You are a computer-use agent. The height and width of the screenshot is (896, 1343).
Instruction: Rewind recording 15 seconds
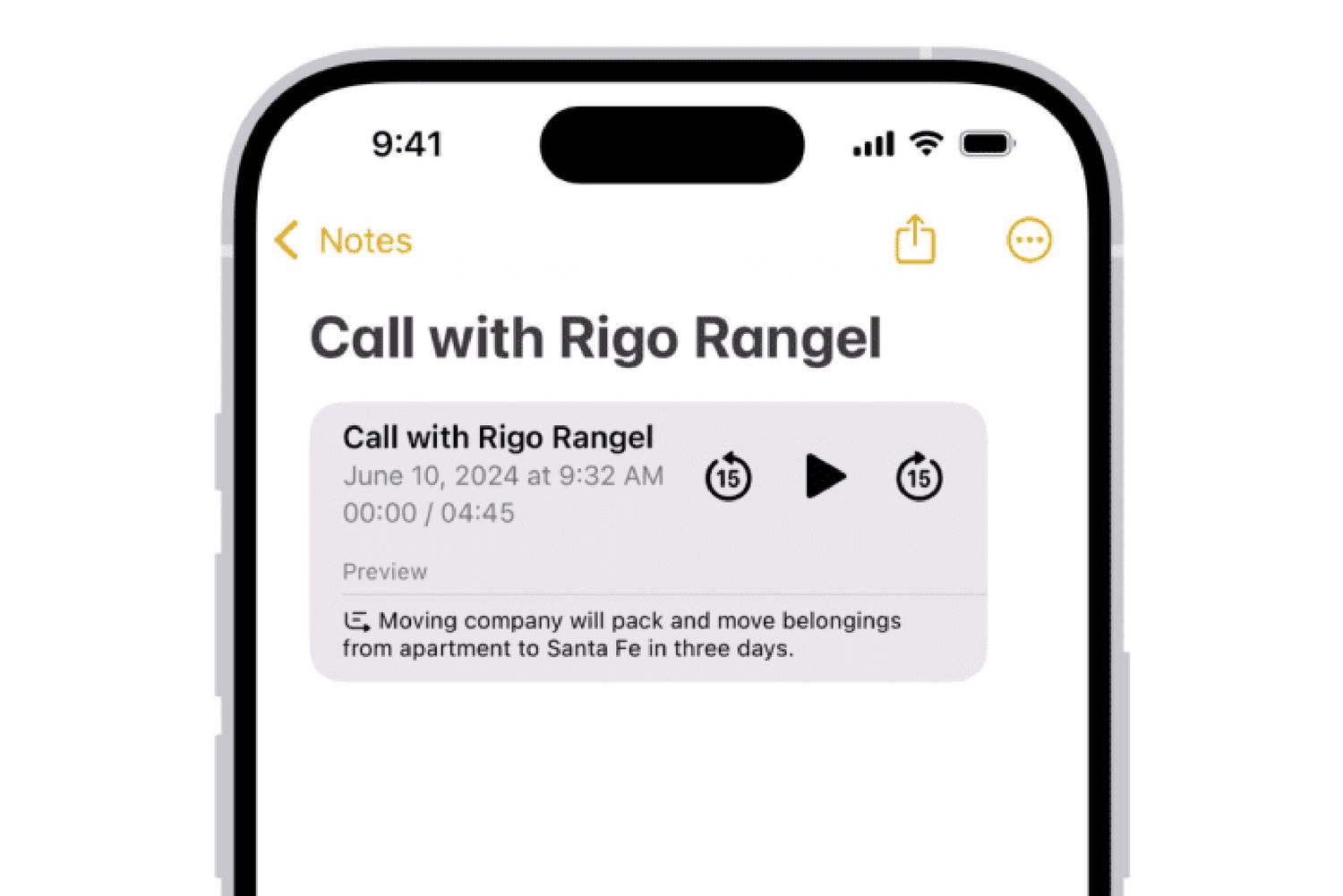coord(728,476)
